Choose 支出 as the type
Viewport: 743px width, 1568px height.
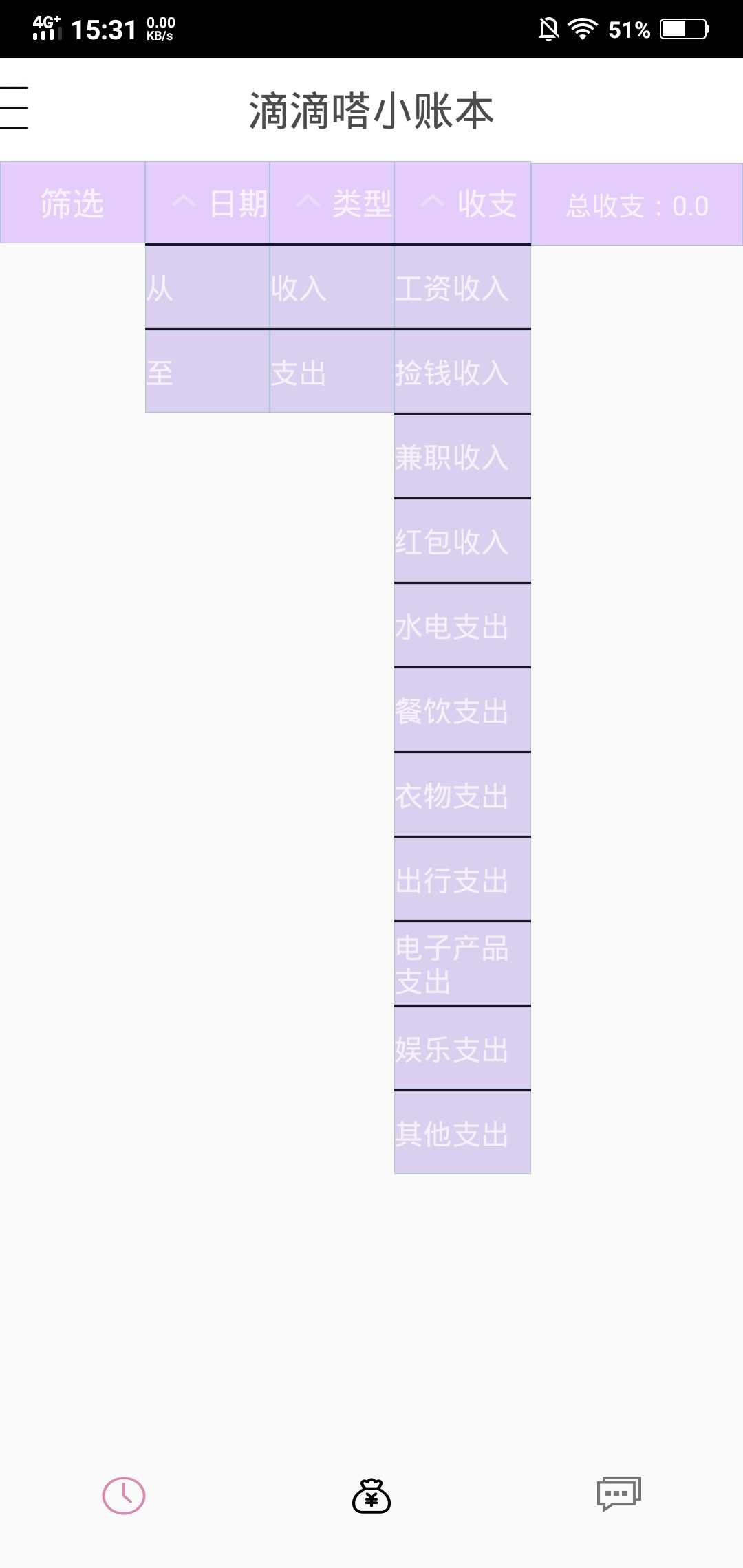click(x=332, y=372)
